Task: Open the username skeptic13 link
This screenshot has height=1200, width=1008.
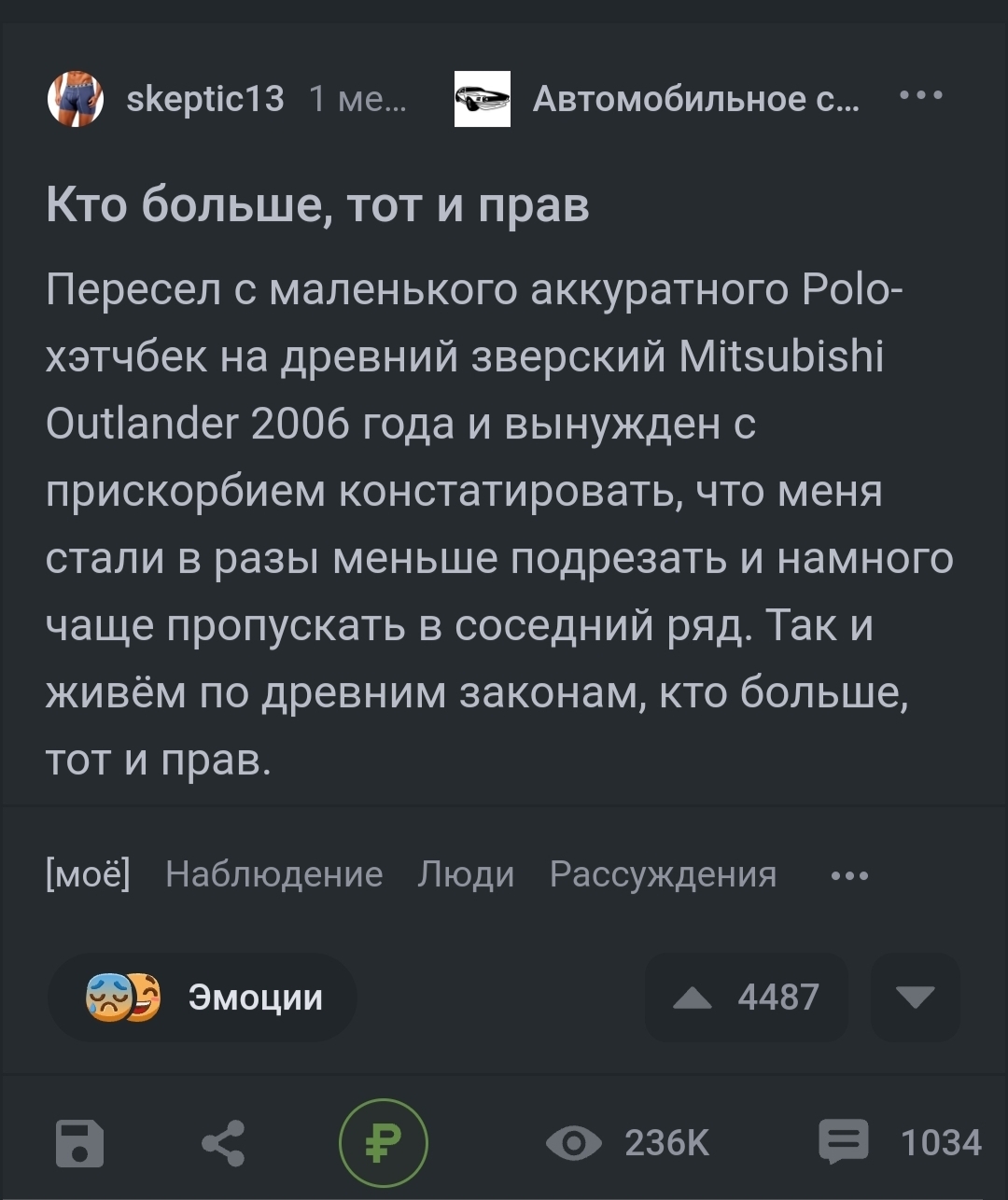Action: tap(204, 98)
